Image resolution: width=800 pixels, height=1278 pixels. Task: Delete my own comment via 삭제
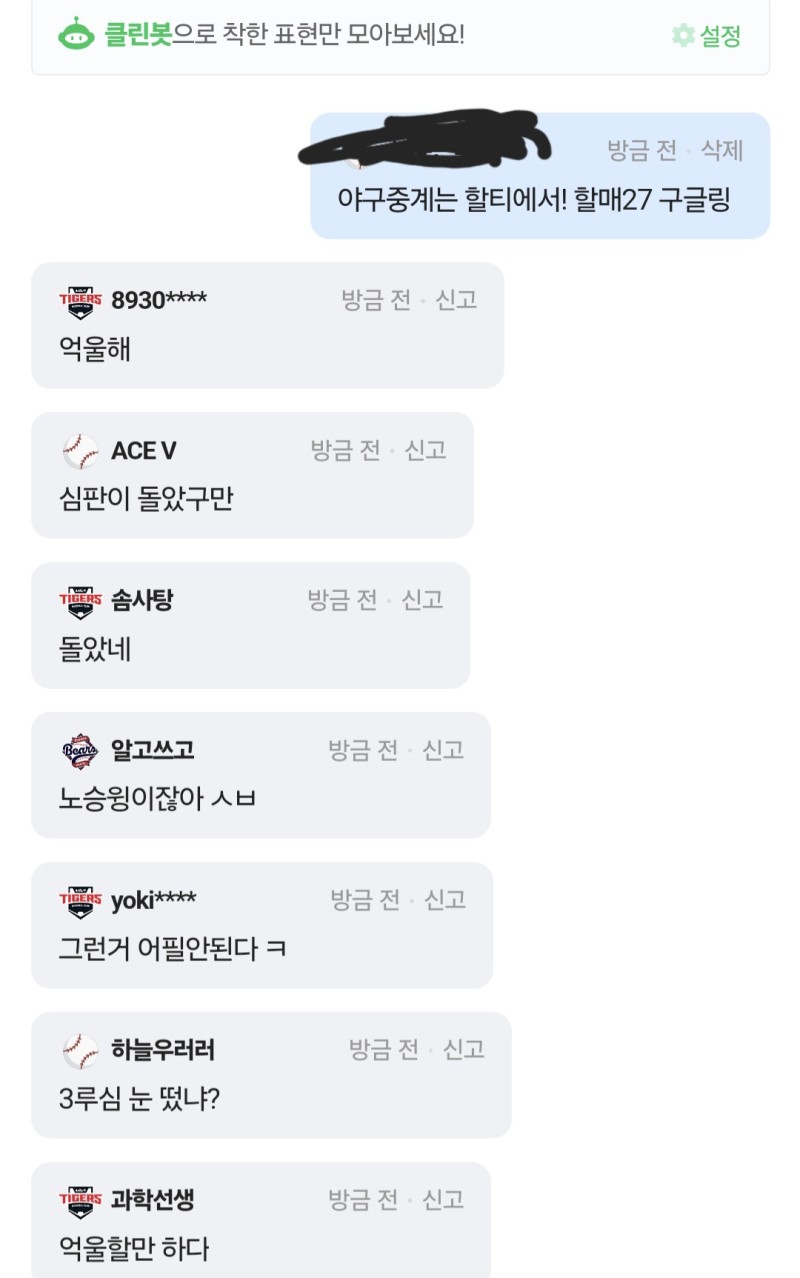pos(722,150)
